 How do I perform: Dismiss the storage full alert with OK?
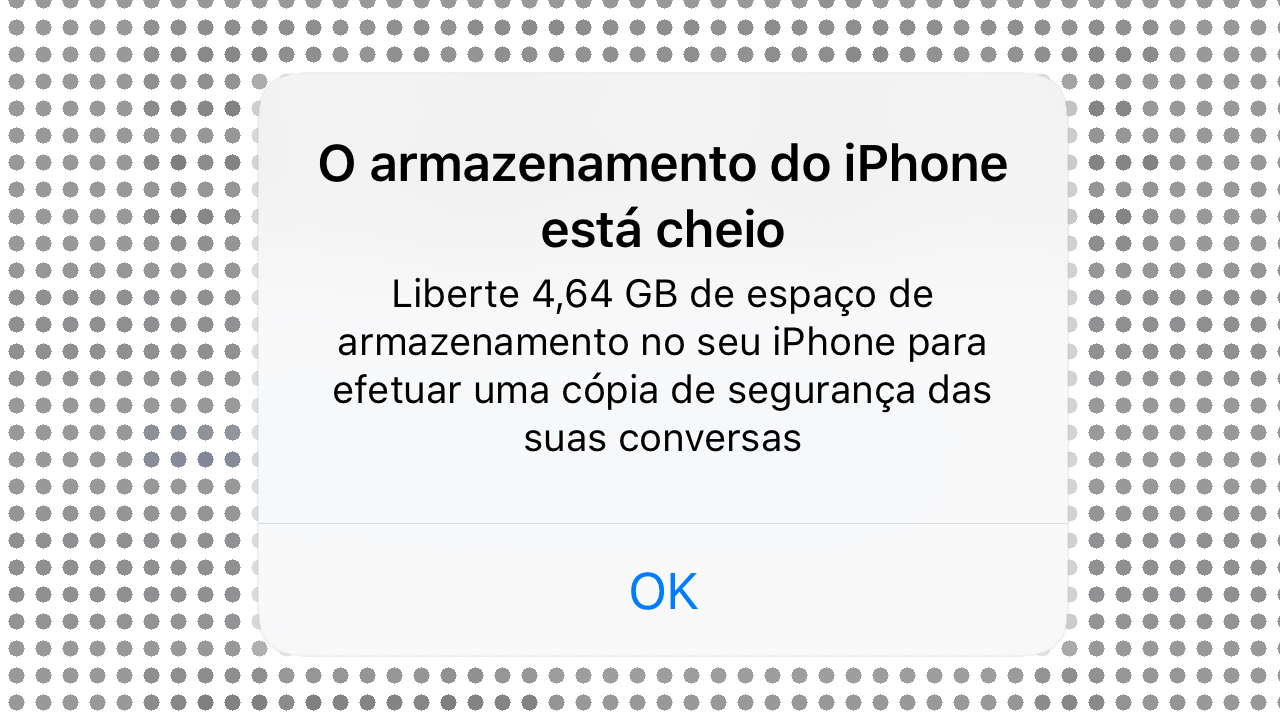coord(663,591)
